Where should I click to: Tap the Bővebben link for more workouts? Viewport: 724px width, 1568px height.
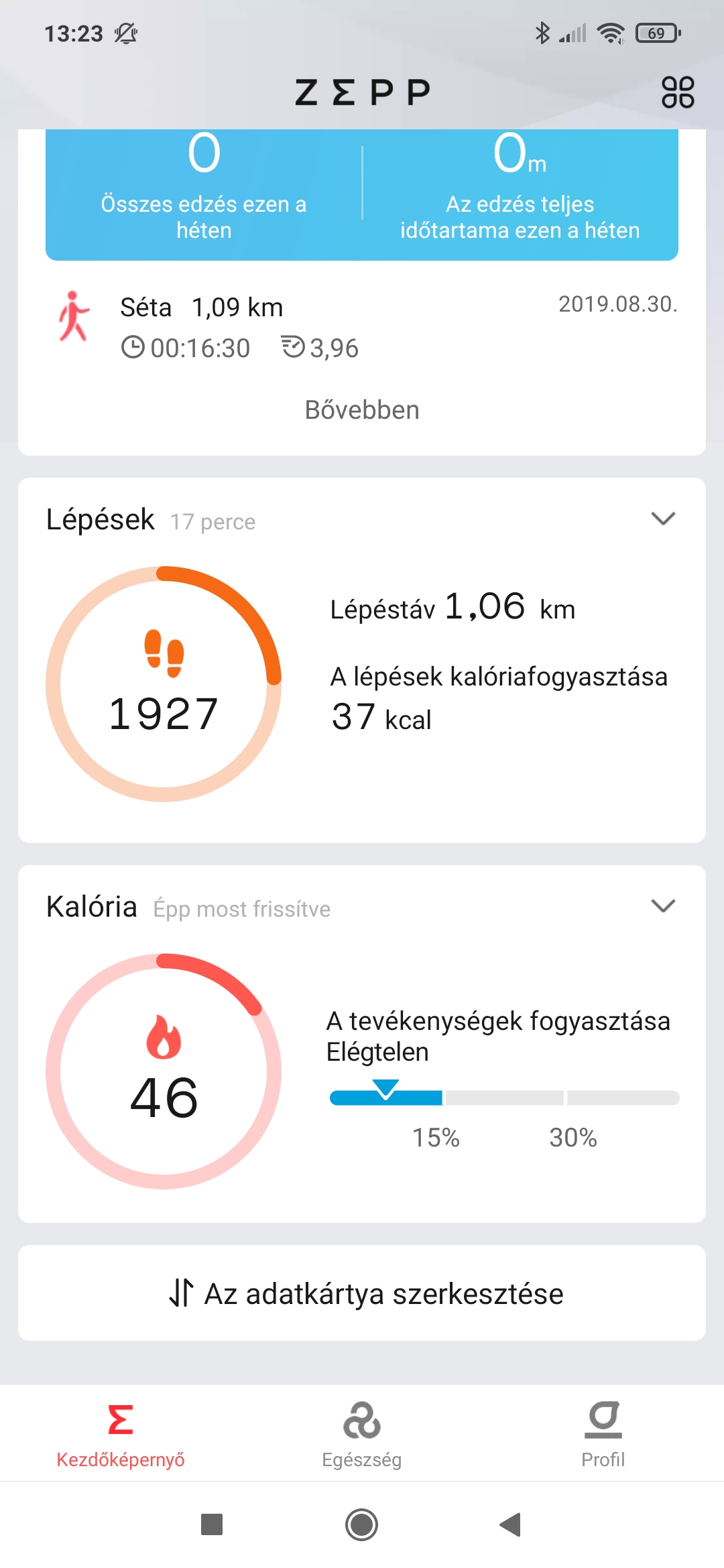pos(362,410)
